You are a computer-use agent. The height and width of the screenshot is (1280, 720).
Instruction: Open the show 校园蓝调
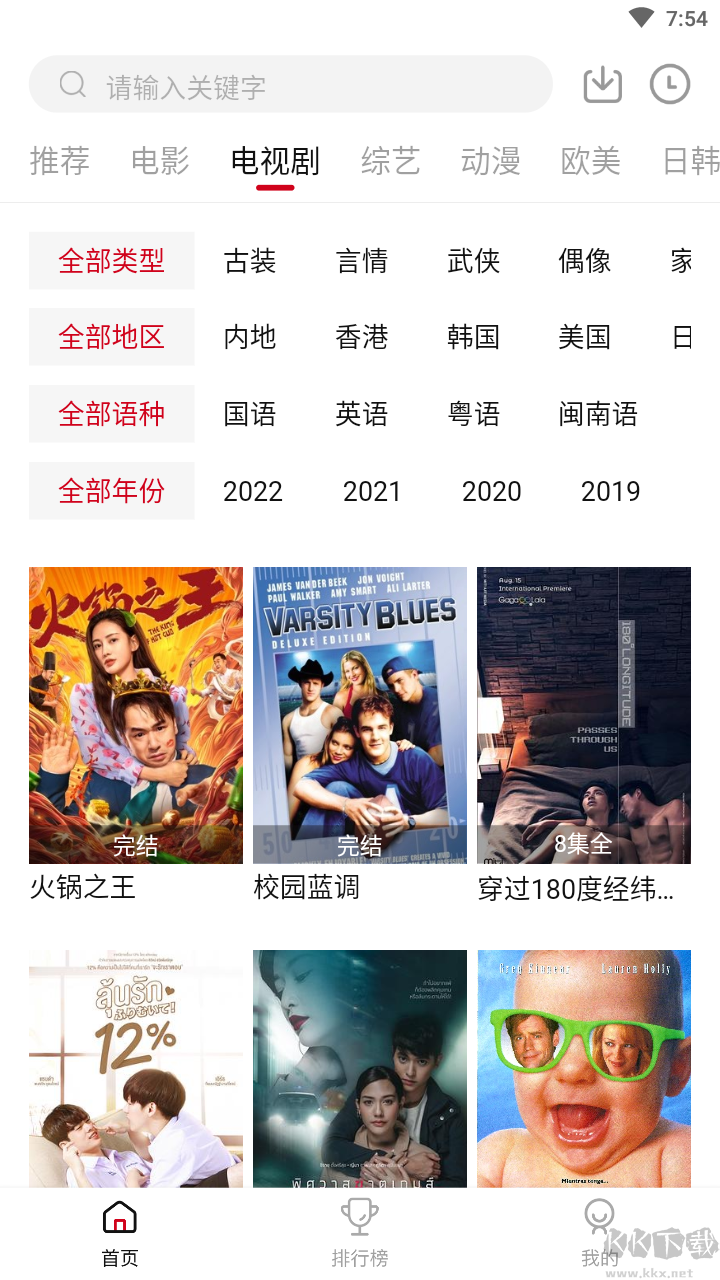(x=360, y=715)
